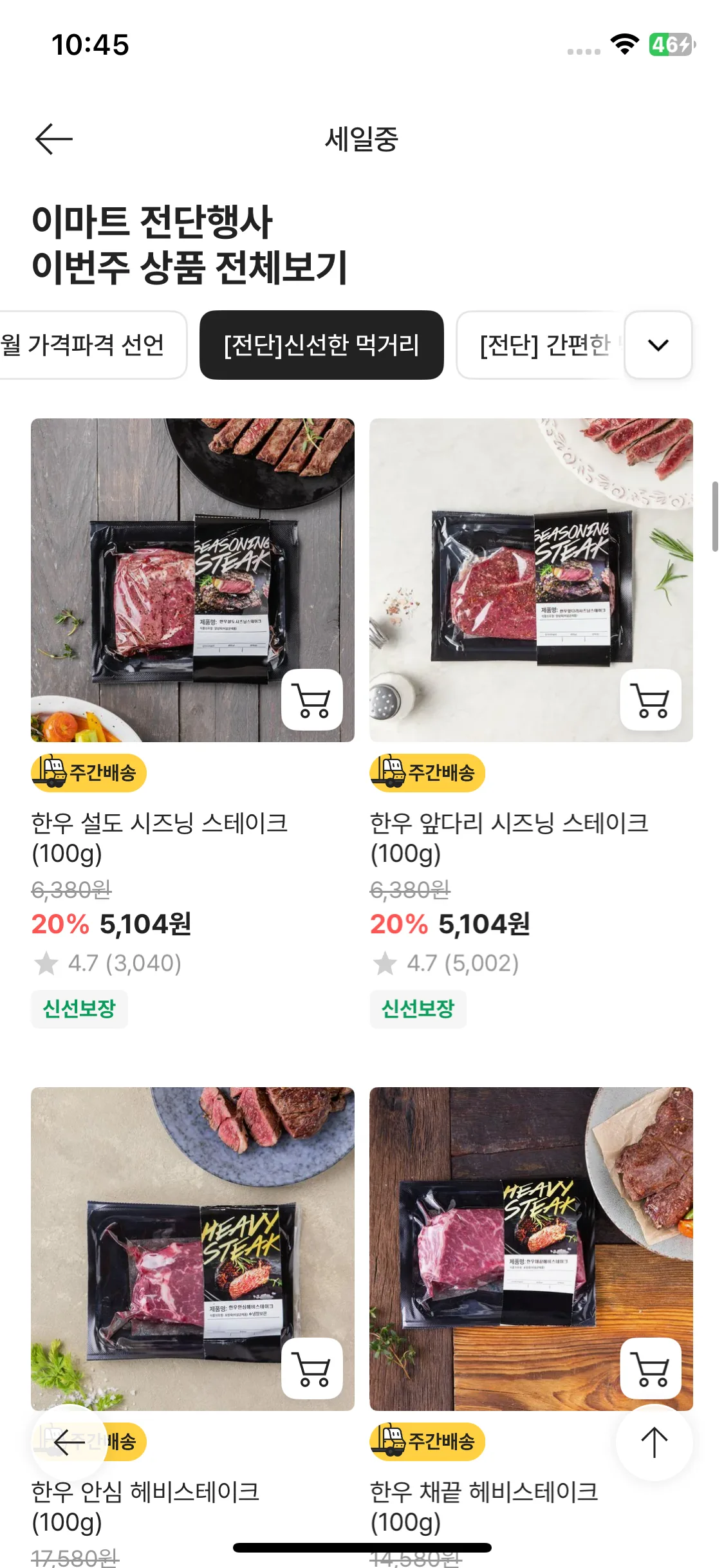Jump to top with the up arrow button
The width and height of the screenshot is (724, 1568).
[654, 1442]
